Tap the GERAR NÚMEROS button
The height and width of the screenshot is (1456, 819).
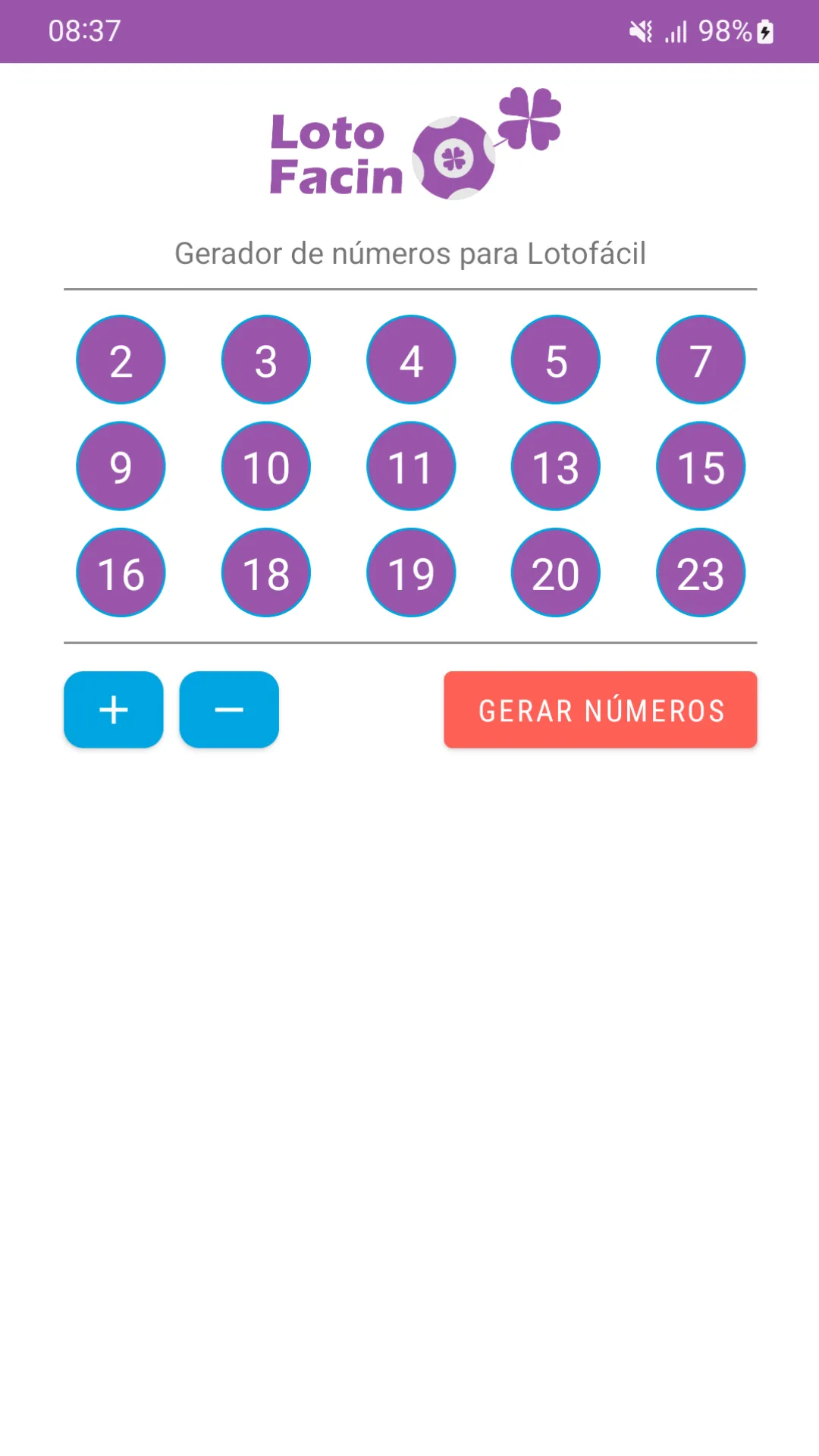pyautogui.click(x=600, y=710)
